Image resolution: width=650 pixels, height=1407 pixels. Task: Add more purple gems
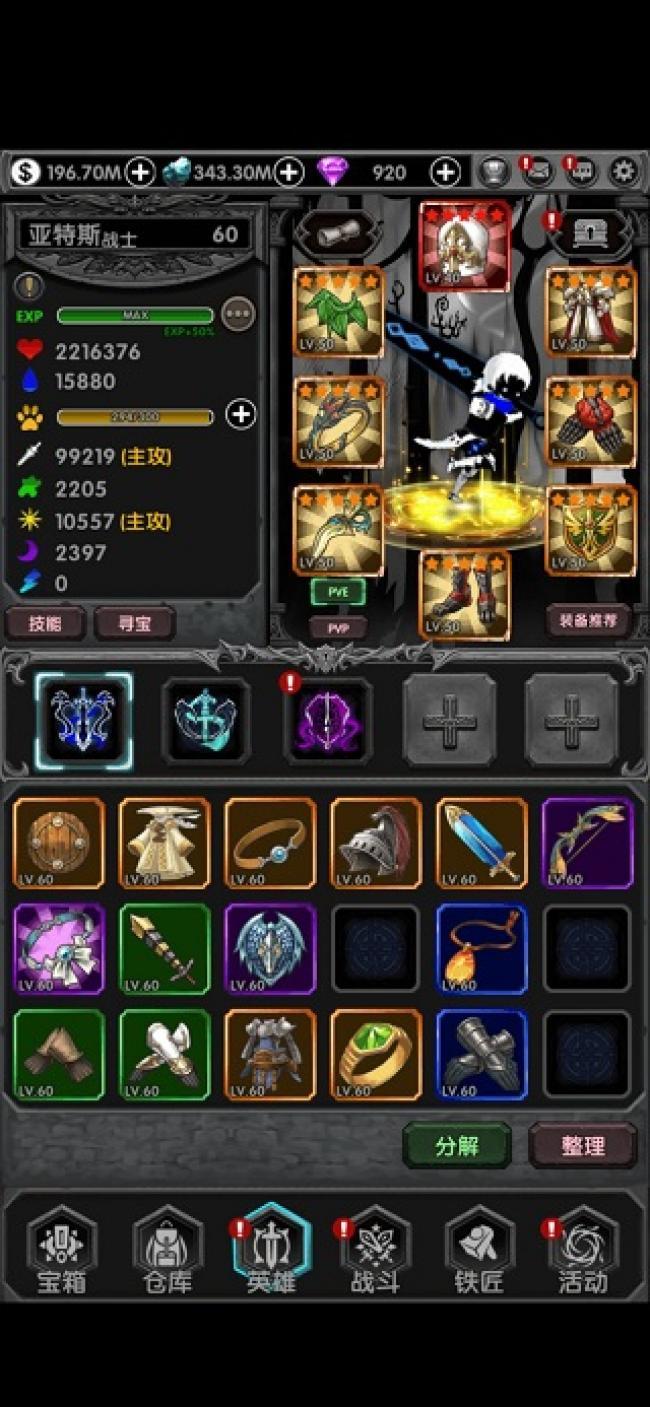(445, 172)
